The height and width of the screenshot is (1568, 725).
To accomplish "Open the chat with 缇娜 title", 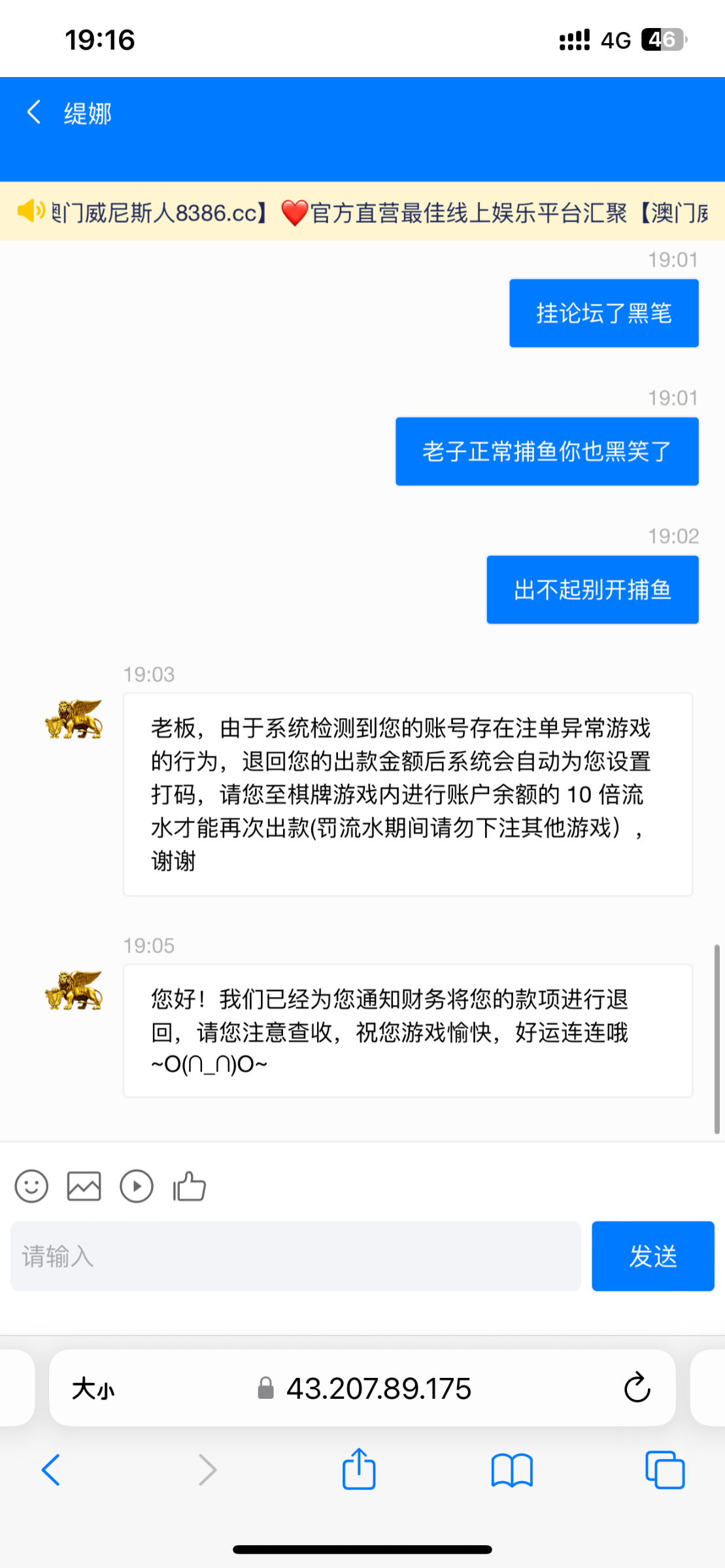I will [87, 113].
